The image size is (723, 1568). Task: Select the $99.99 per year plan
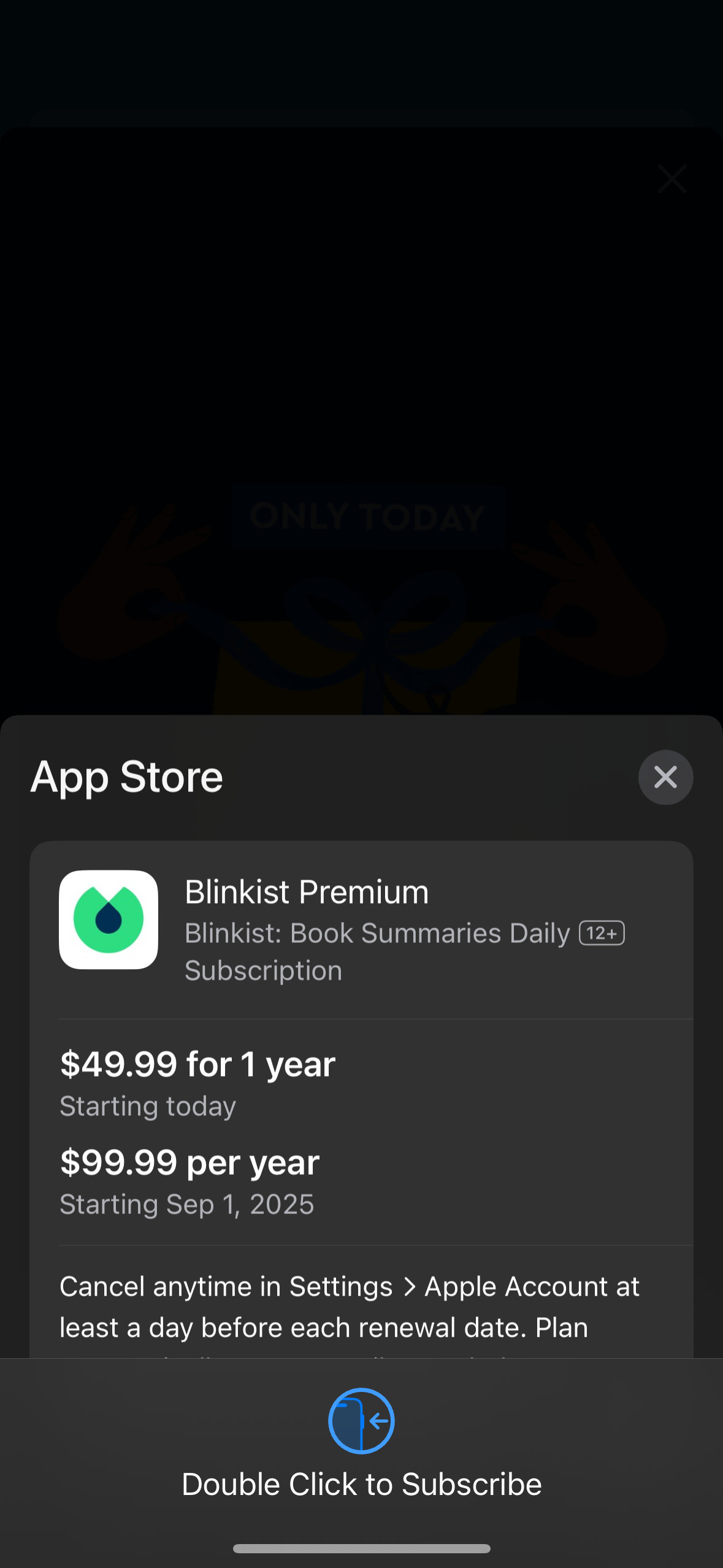coord(189,1163)
